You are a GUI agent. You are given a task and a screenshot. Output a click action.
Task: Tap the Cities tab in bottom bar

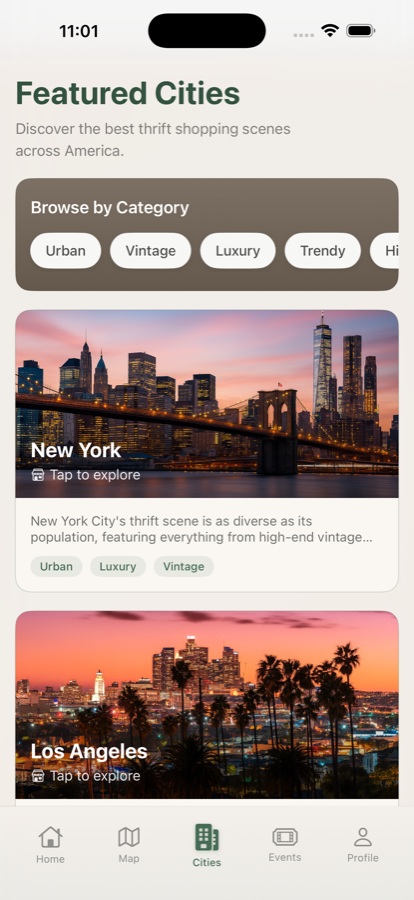tap(207, 845)
